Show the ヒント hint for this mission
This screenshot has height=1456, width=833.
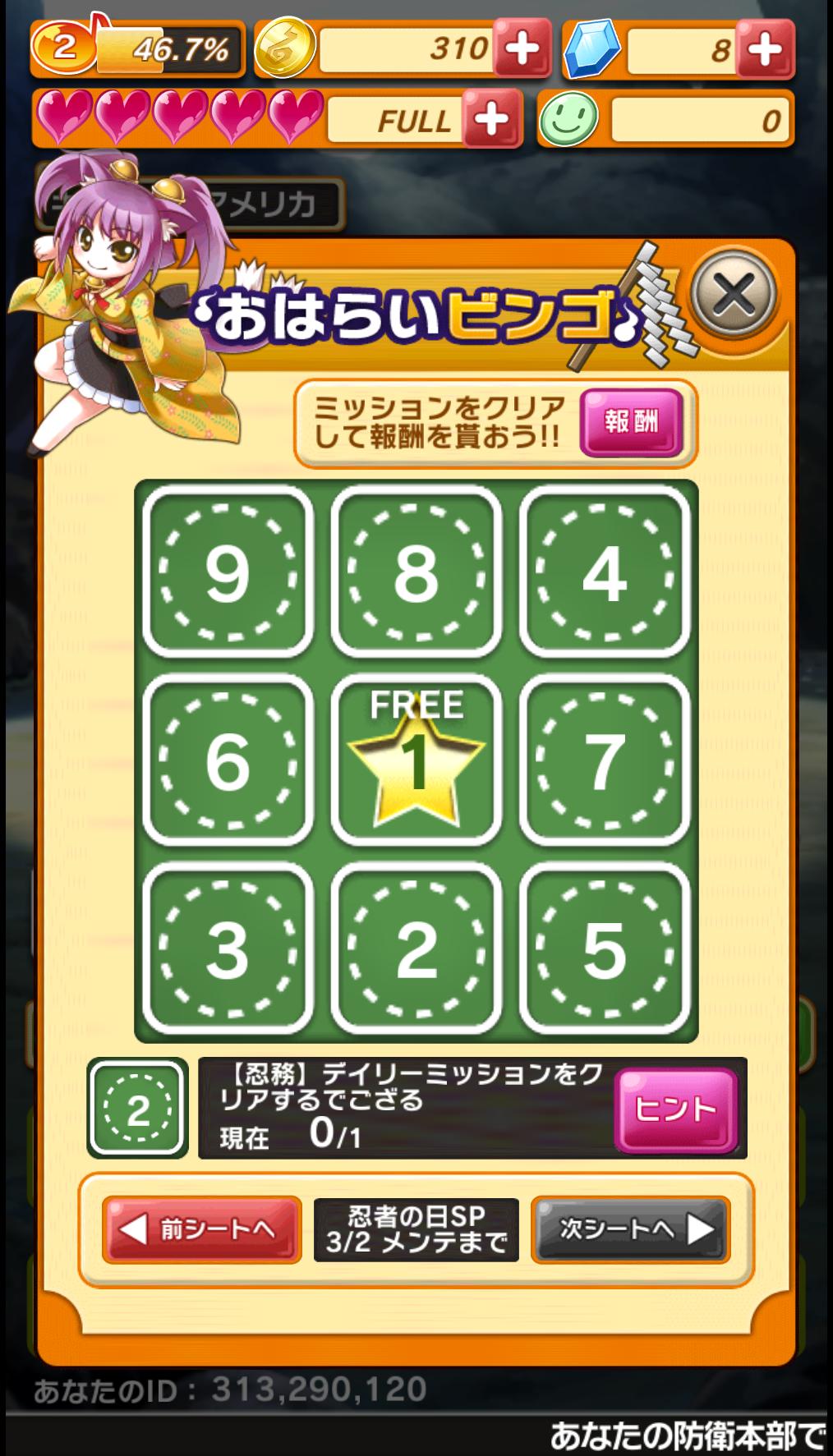(675, 1109)
